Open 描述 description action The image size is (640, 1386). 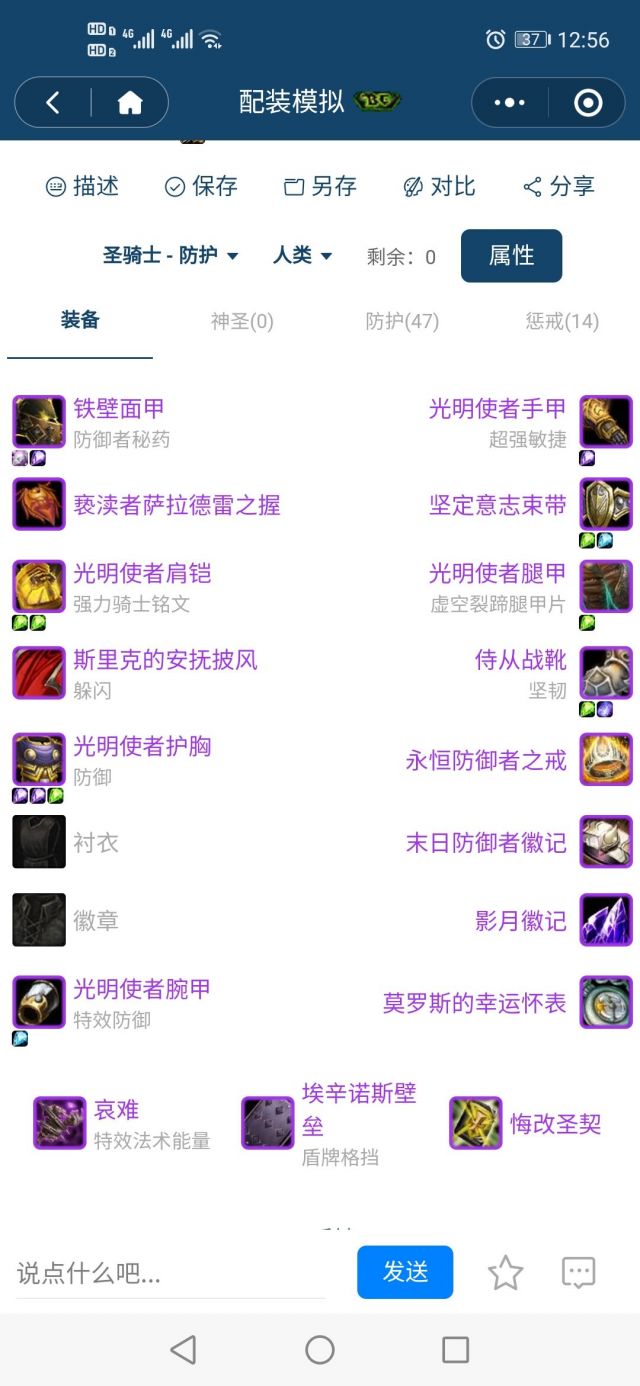point(82,186)
